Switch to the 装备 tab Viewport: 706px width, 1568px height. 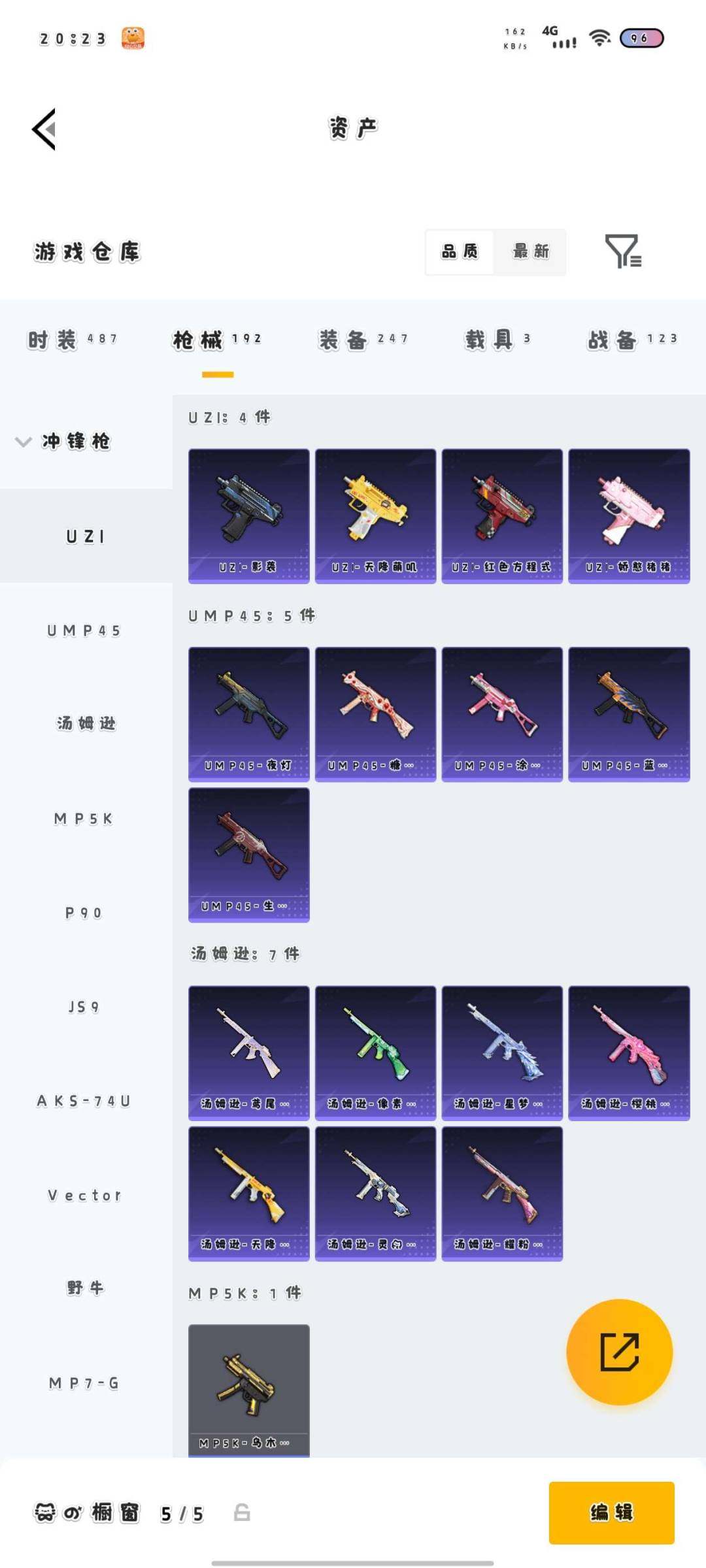[363, 339]
